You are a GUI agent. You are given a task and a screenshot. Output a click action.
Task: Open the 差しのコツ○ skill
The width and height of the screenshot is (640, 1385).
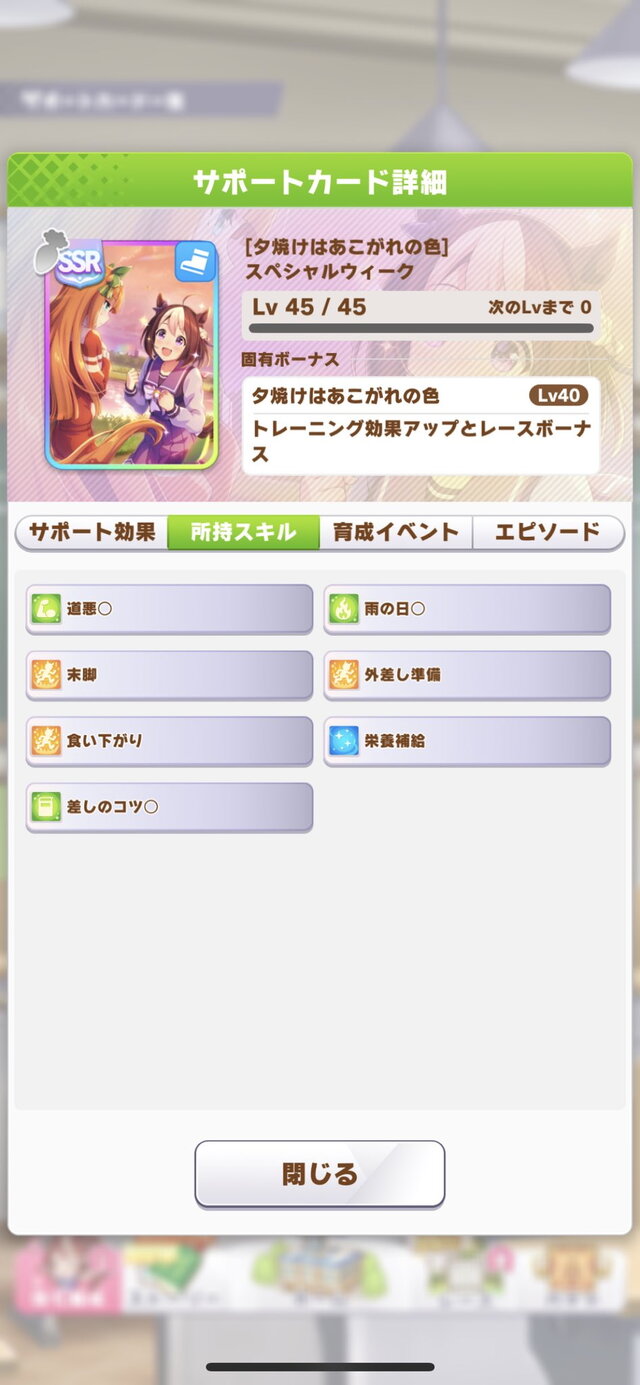[x=169, y=807]
